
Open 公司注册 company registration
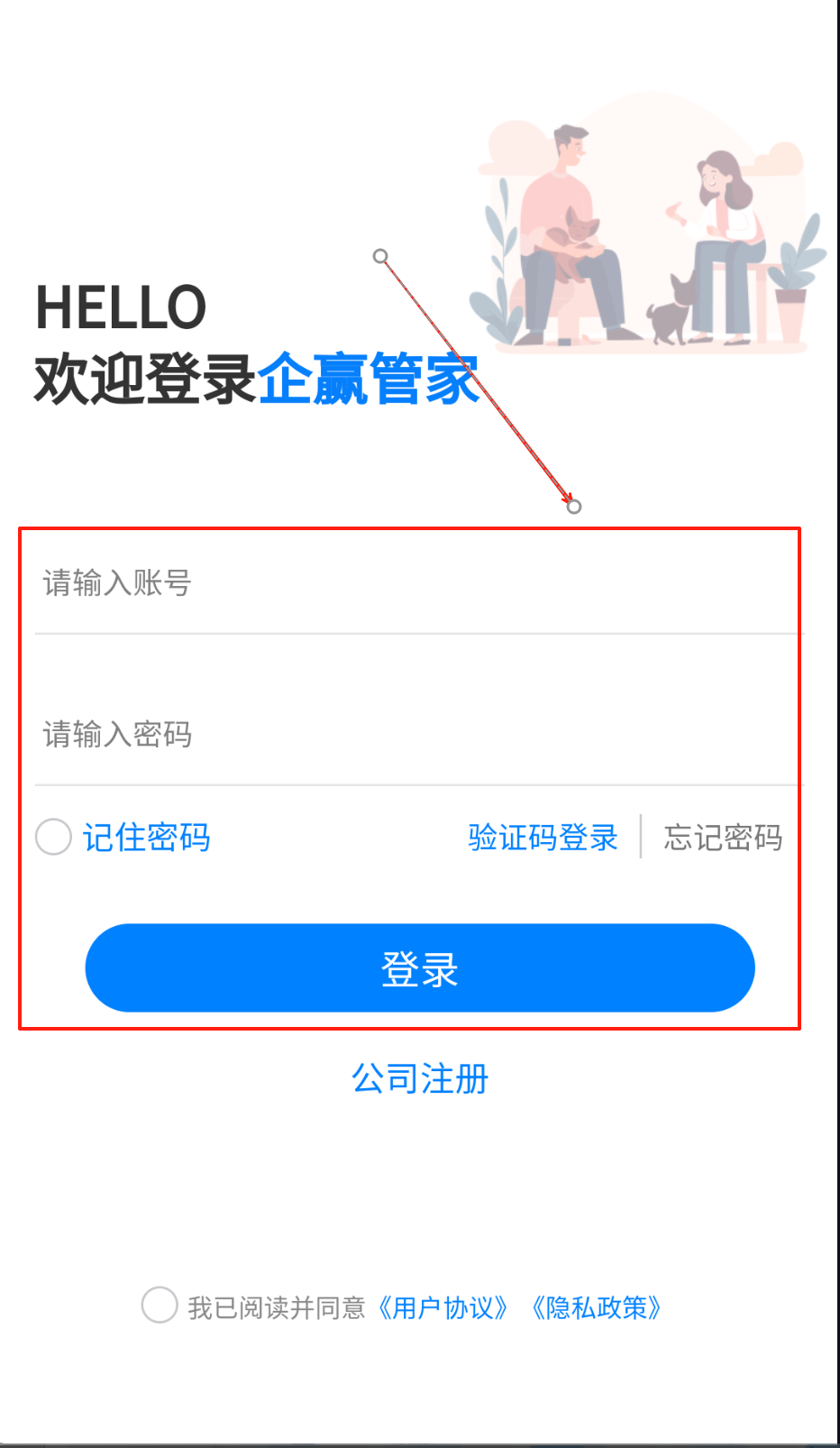point(420,1078)
